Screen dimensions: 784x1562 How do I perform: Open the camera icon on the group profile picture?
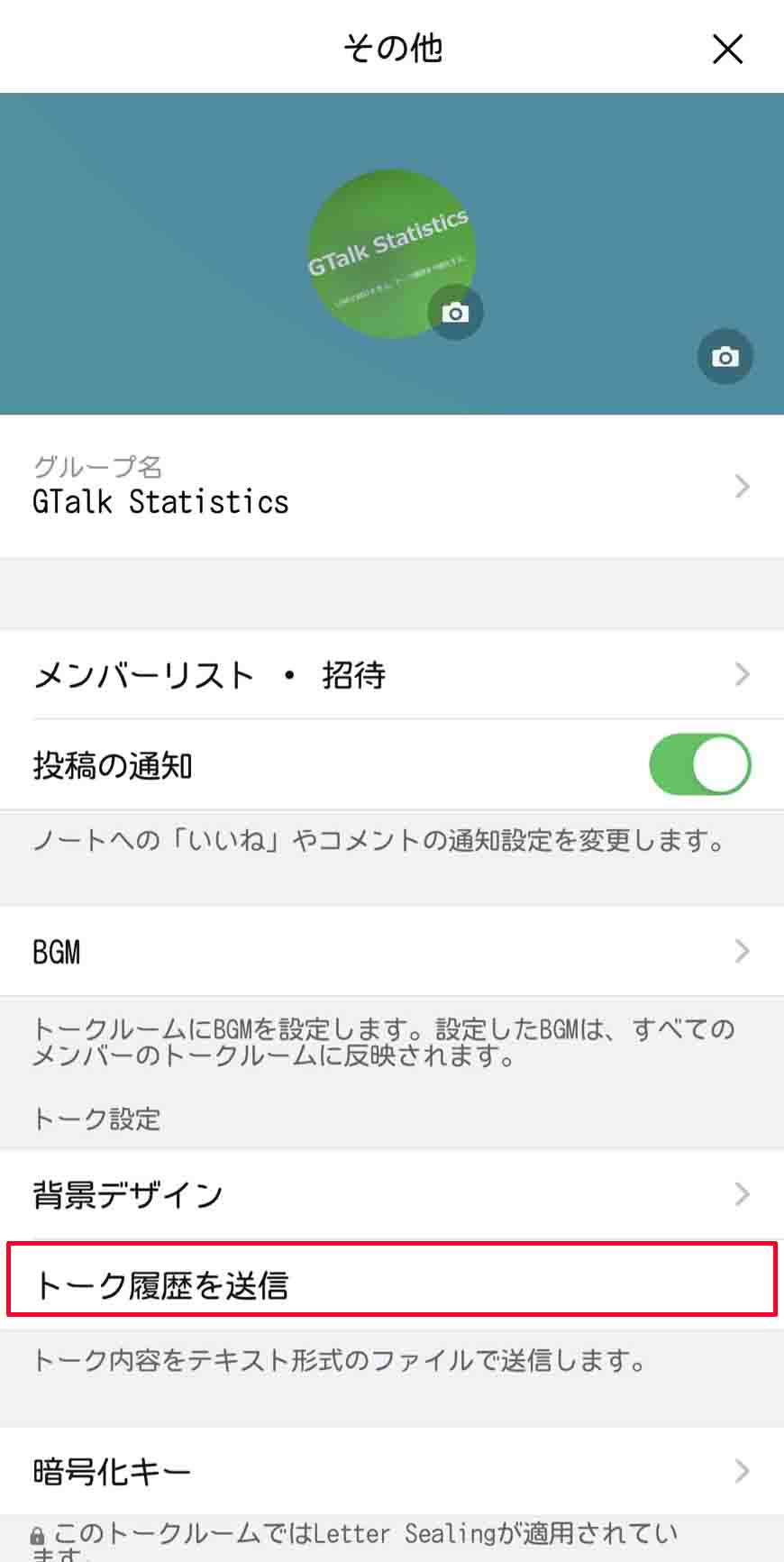[456, 311]
